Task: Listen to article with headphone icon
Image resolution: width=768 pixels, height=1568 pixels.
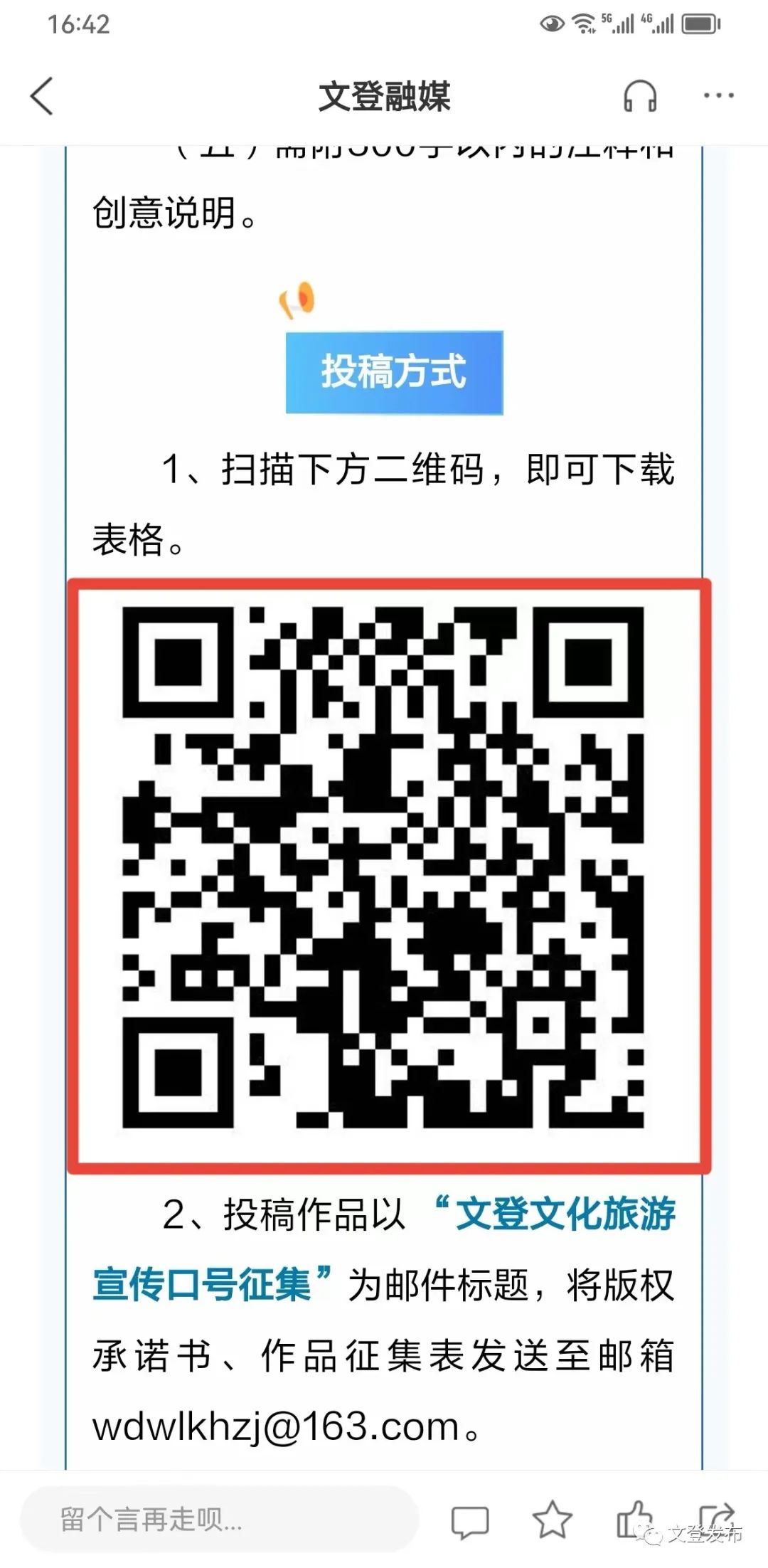Action: tap(639, 96)
